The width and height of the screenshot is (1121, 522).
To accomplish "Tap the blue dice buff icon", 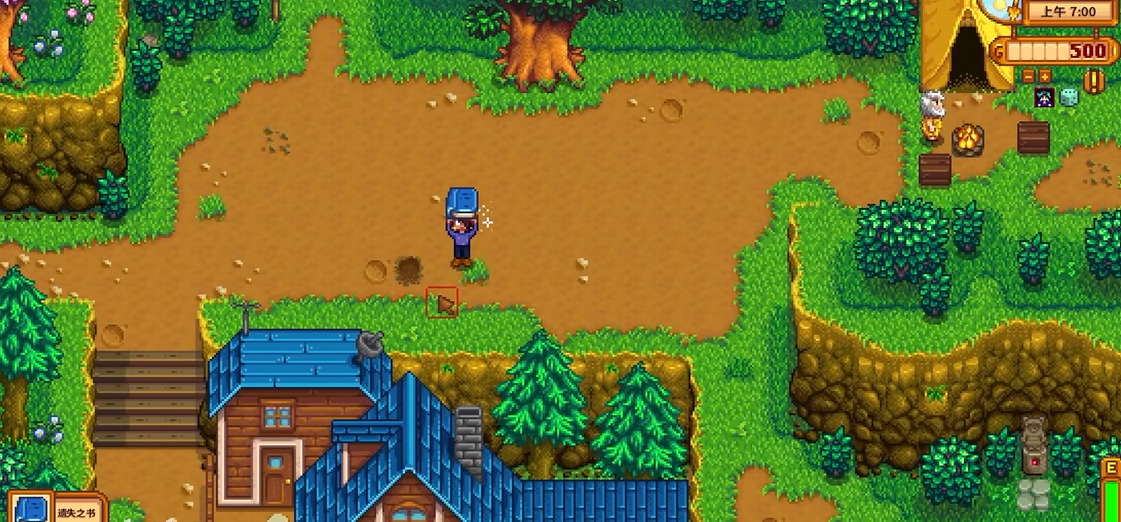I will coord(1069,97).
